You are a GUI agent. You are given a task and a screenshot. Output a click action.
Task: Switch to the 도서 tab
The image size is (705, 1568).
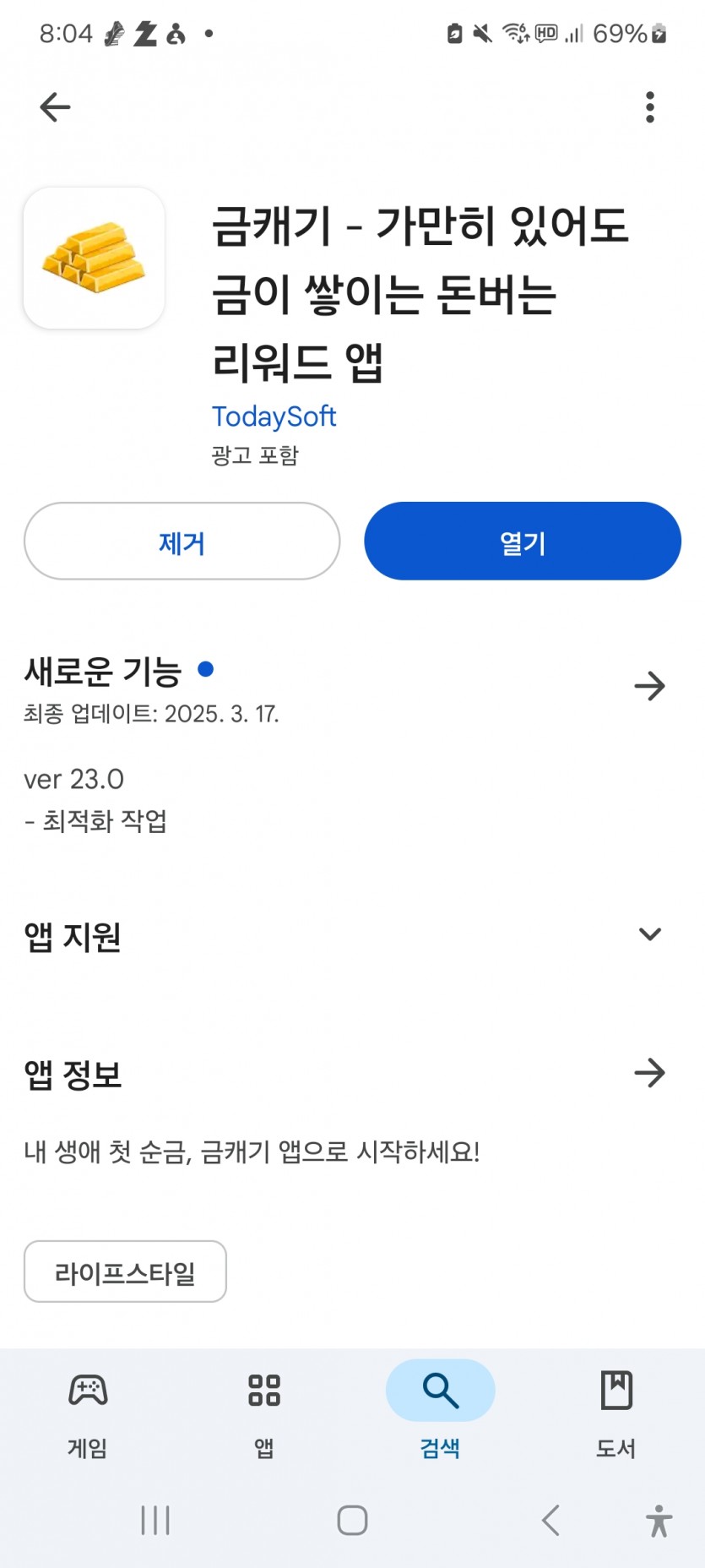pos(616,1412)
